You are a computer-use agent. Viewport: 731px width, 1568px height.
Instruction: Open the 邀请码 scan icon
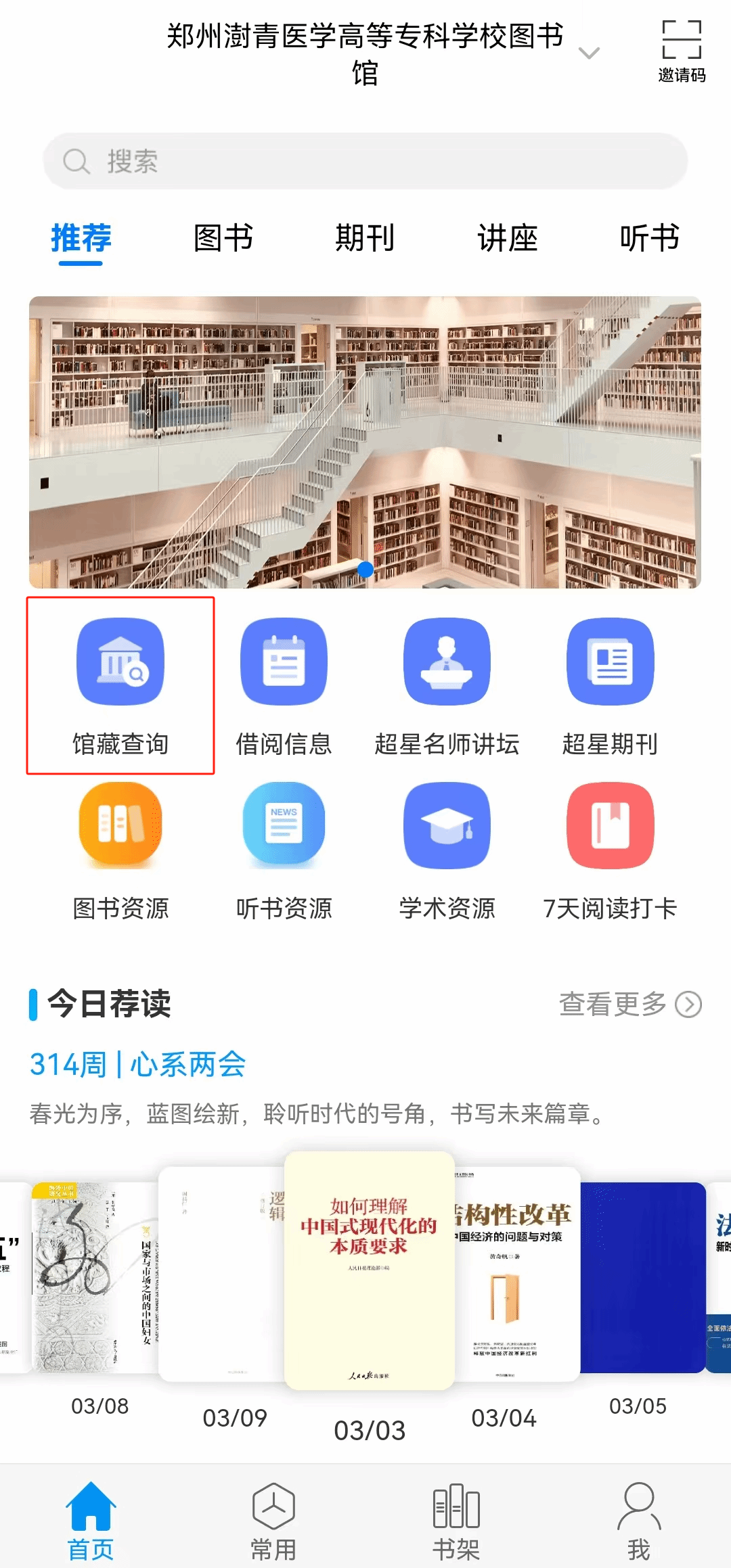pos(682,51)
